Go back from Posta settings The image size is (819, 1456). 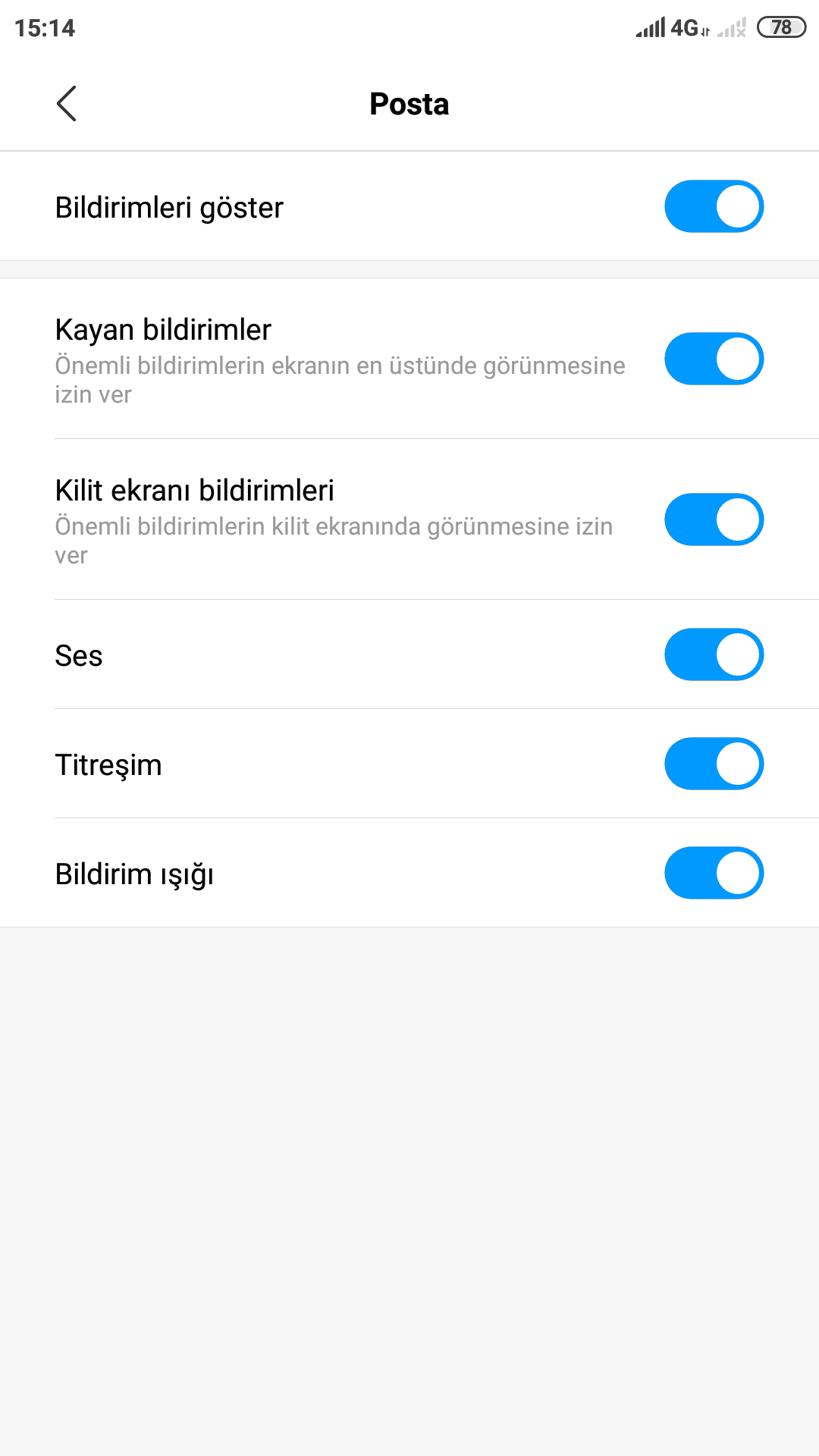coord(67,104)
